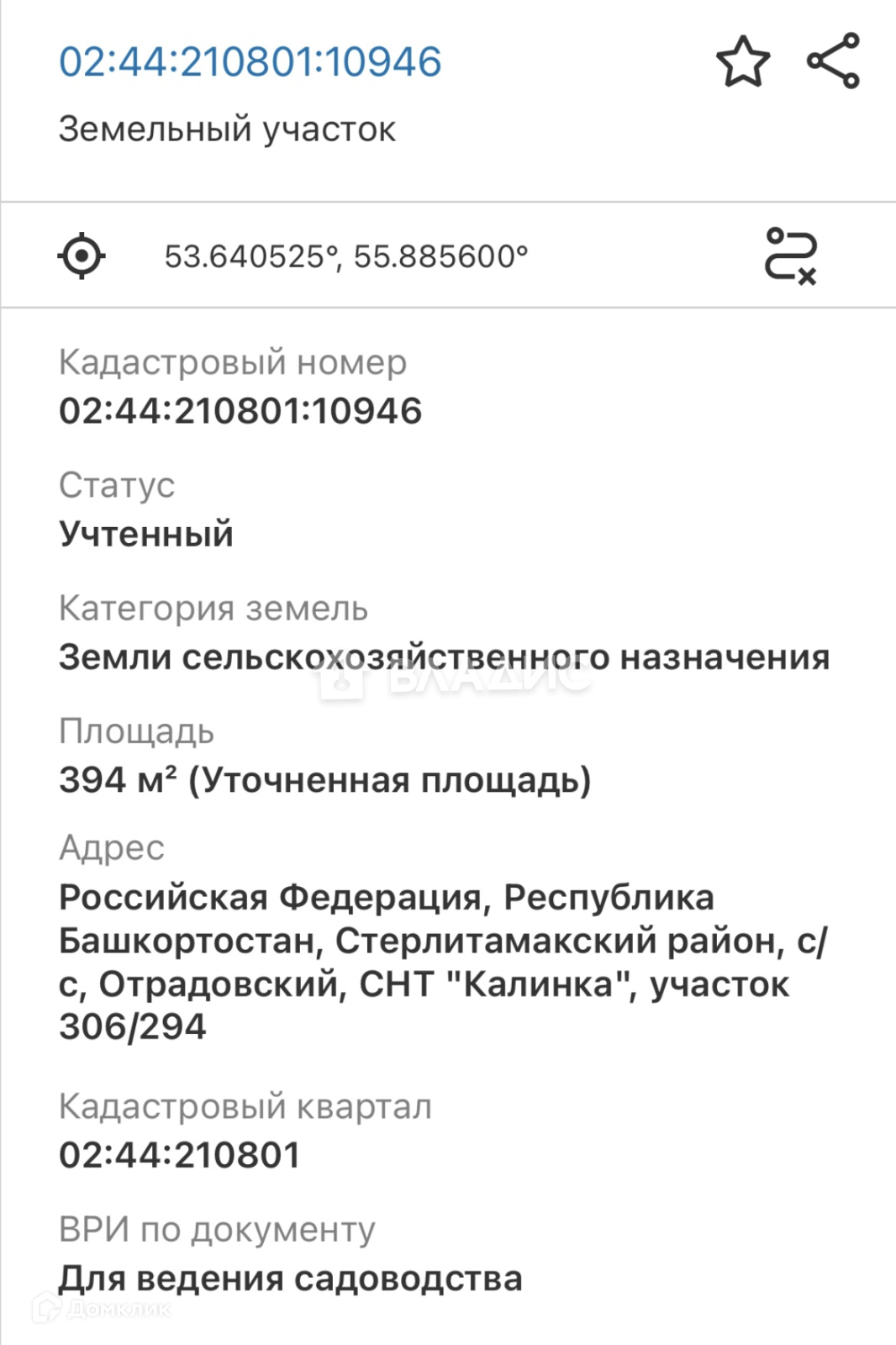
Task: Open cadastral number link 02:44:210801:10946
Action: [250, 62]
